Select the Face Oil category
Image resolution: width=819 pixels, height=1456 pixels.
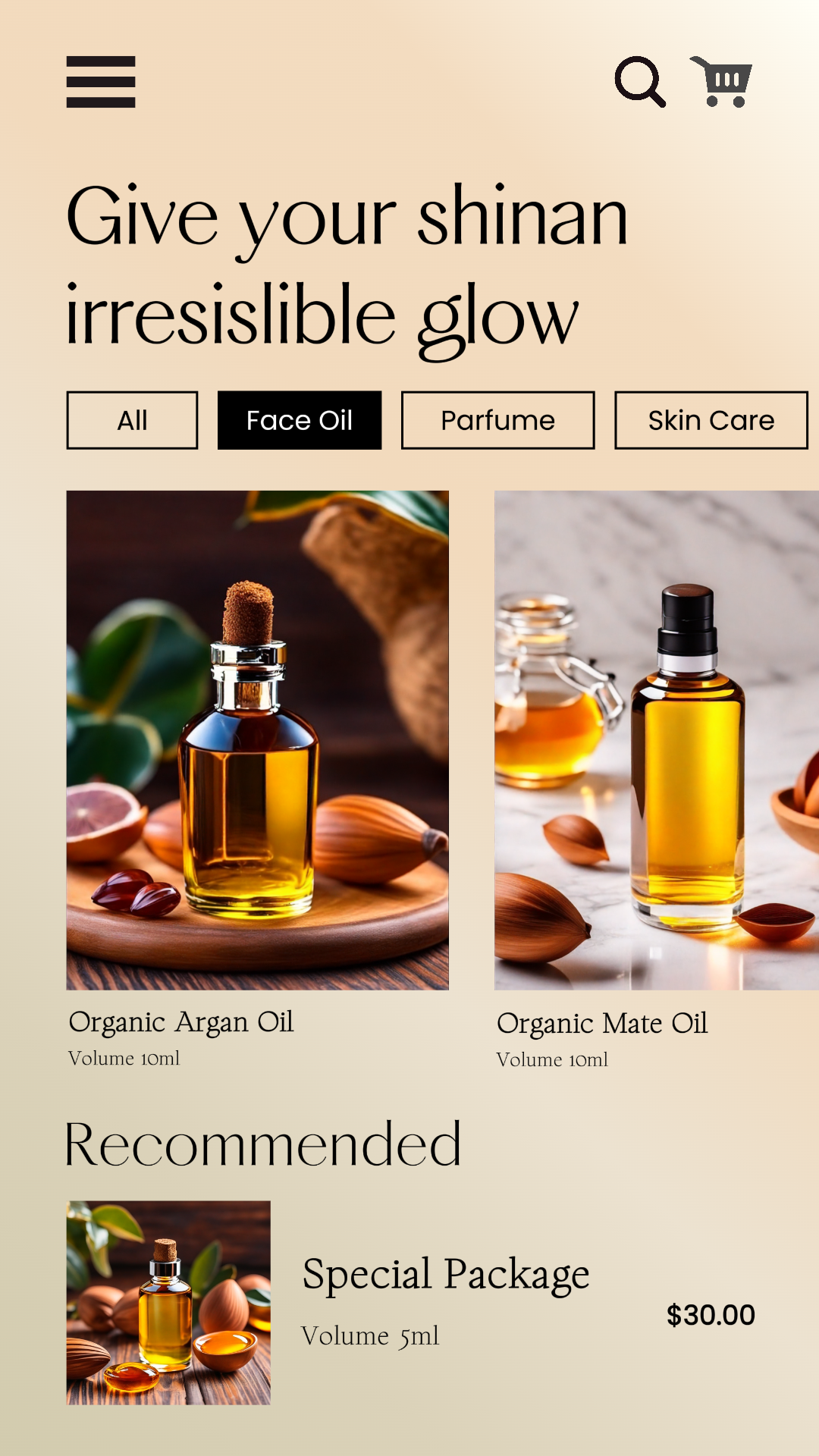(300, 420)
